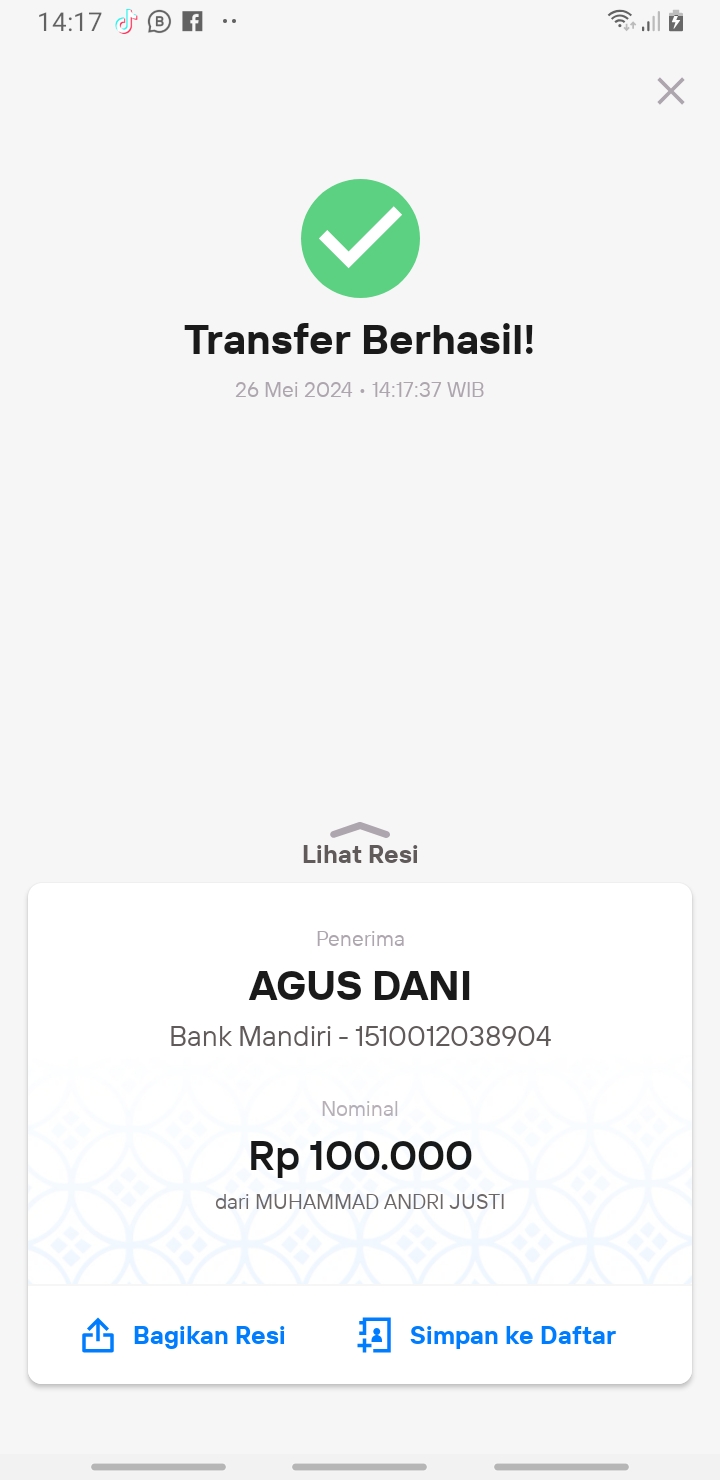Screen dimensions: 720x1480
Task: Close the transfer success screen
Action: (x=670, y=91)
